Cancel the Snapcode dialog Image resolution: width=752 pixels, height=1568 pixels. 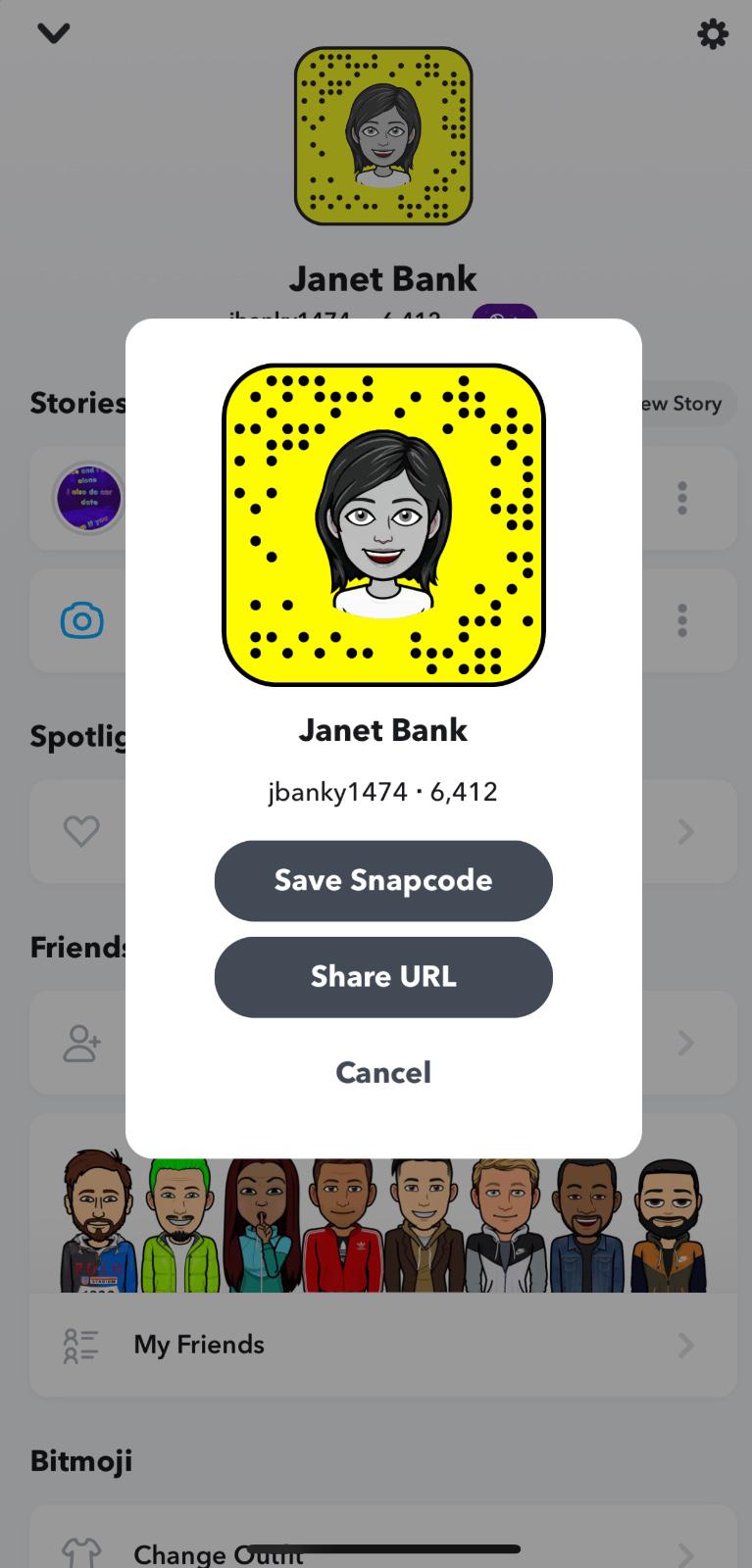pos(383,1072)
